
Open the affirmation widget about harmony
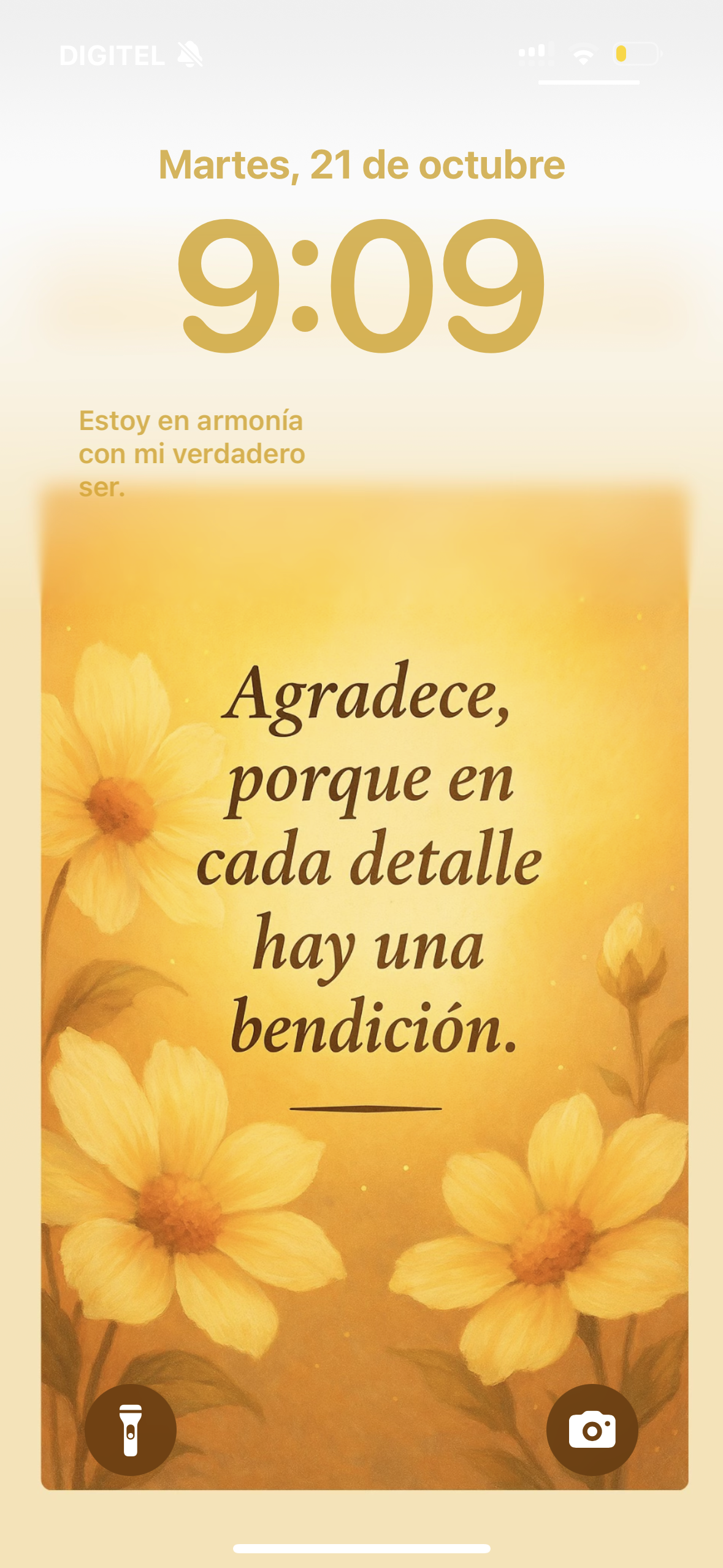click(192, 454)
